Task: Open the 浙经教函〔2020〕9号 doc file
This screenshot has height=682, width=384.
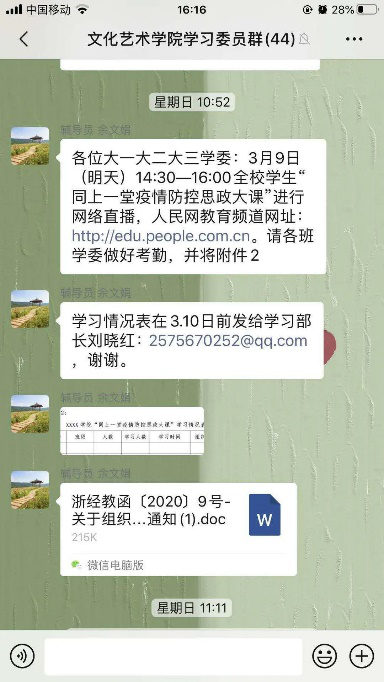Action: pos(178,529)
